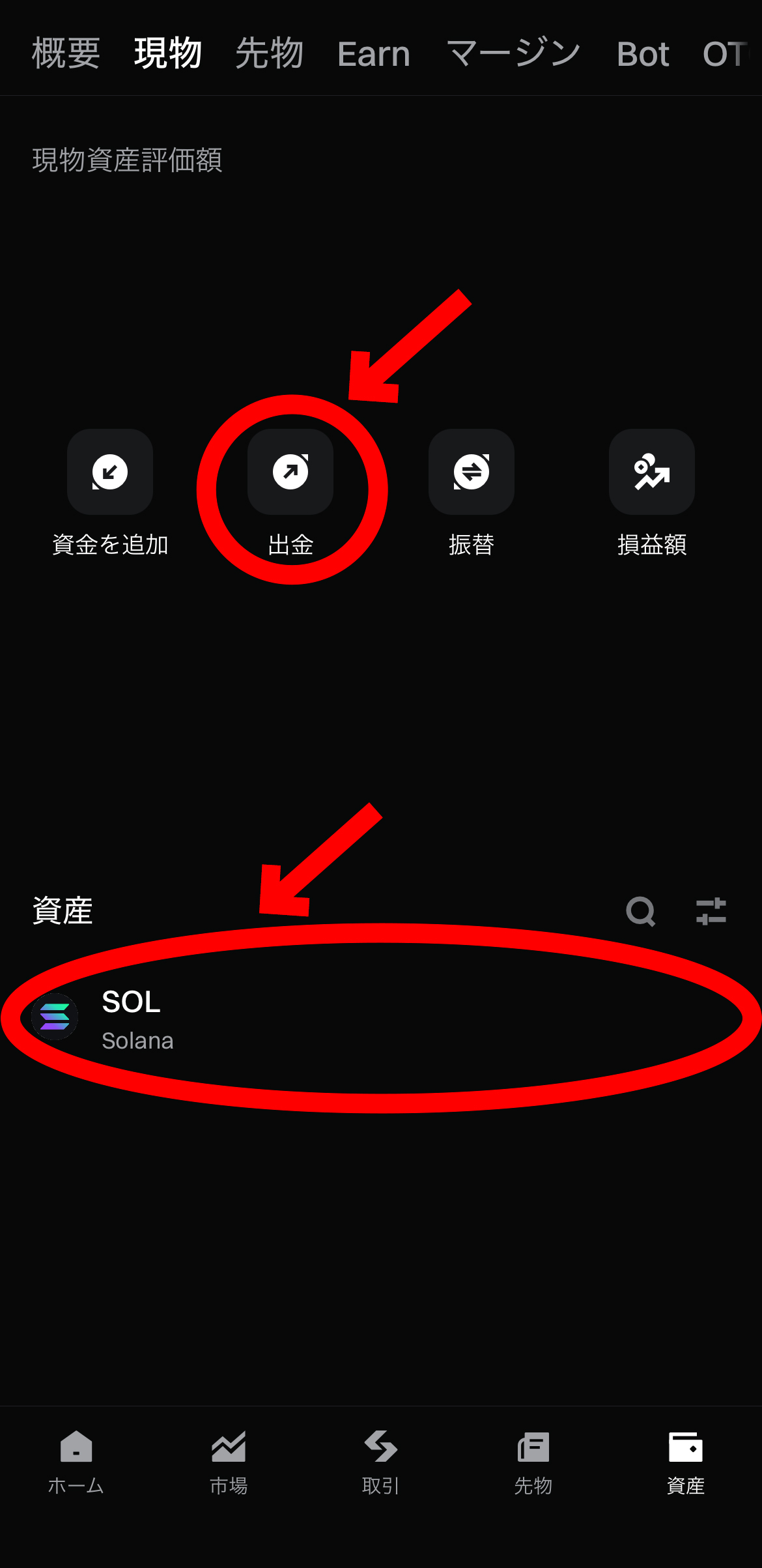This screenshot has width=762, height=1568.
Task: Select the マージン tab
Action: pyautogui.click(x=513, y=53)
